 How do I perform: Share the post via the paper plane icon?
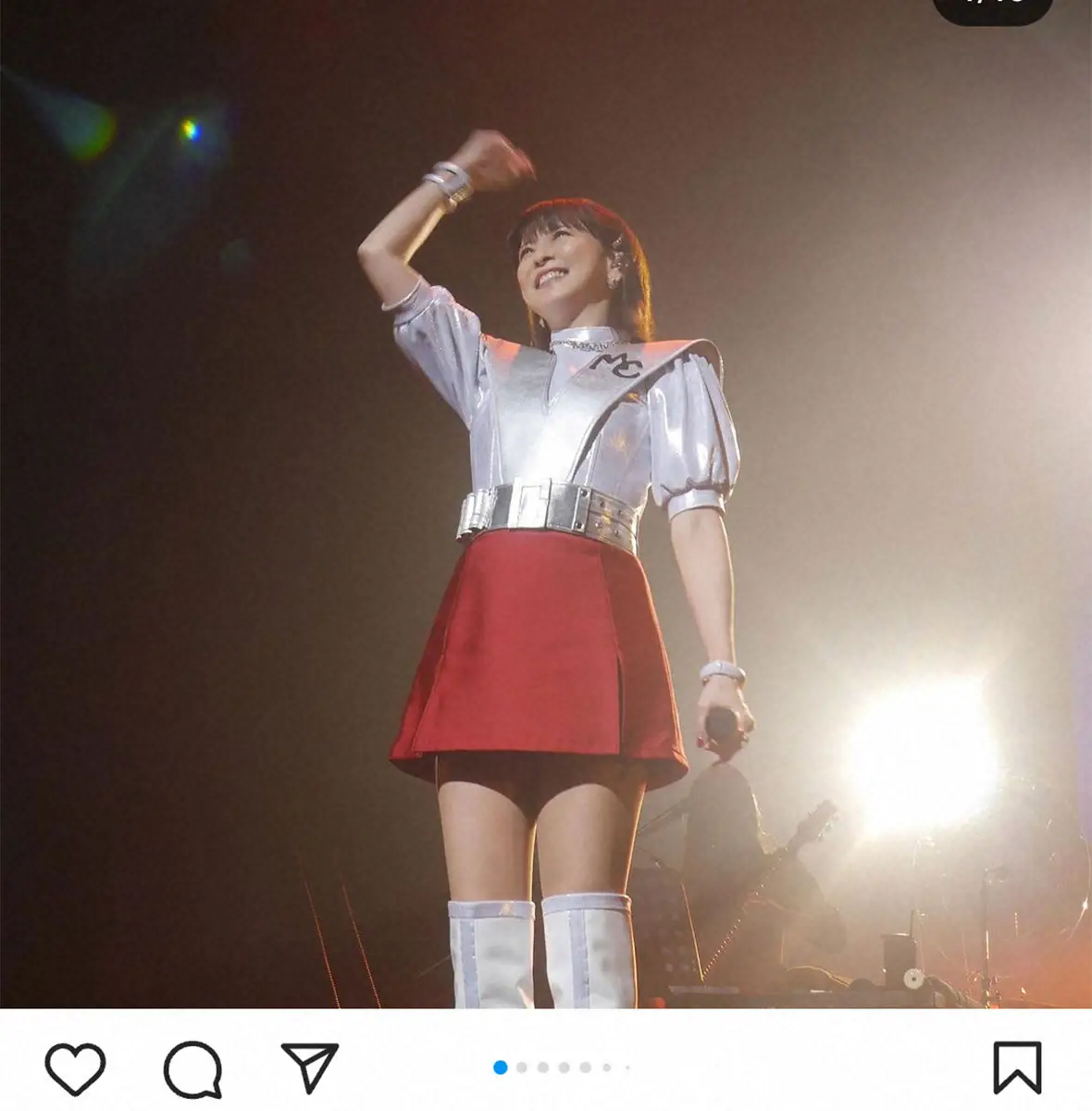pos(309,1067)
